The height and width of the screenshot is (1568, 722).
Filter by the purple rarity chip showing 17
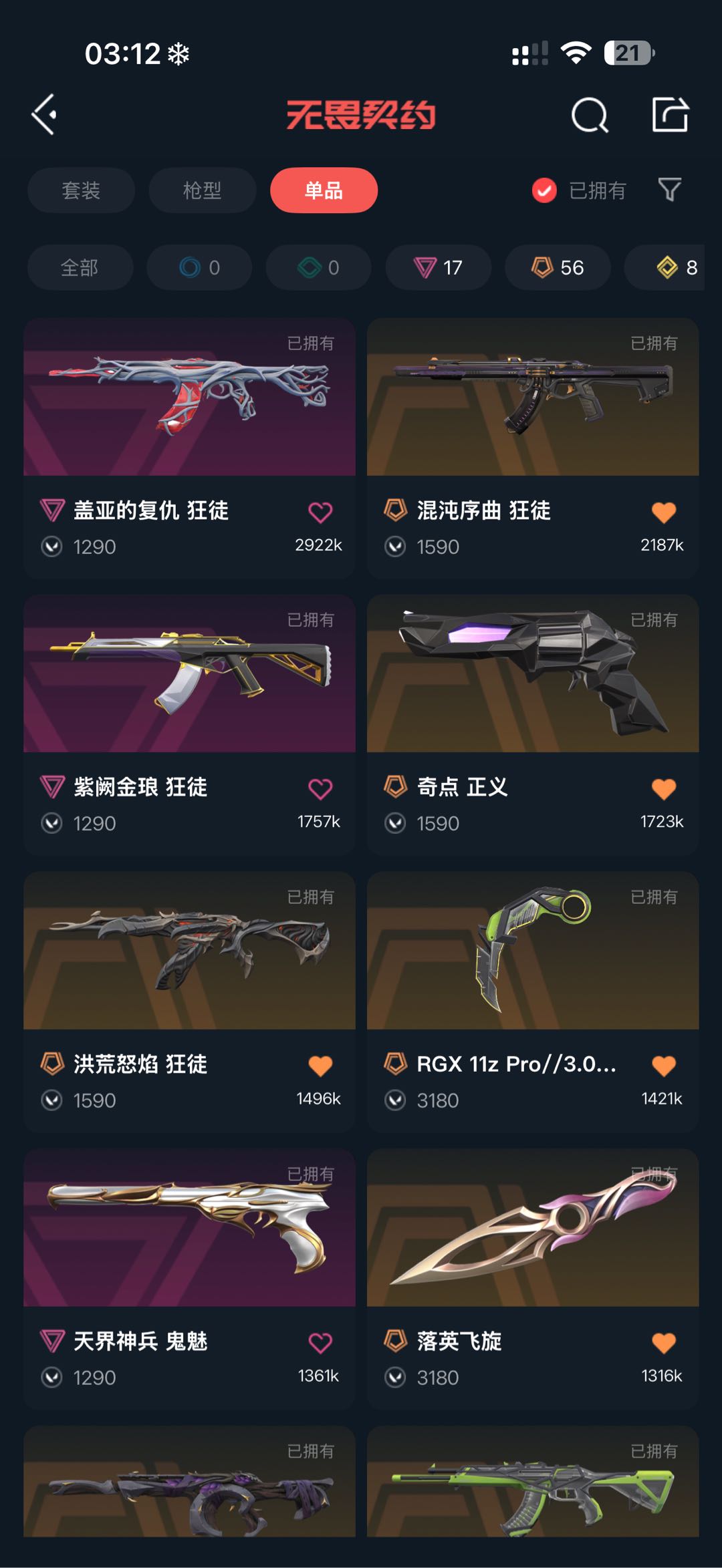click(438, 268)
